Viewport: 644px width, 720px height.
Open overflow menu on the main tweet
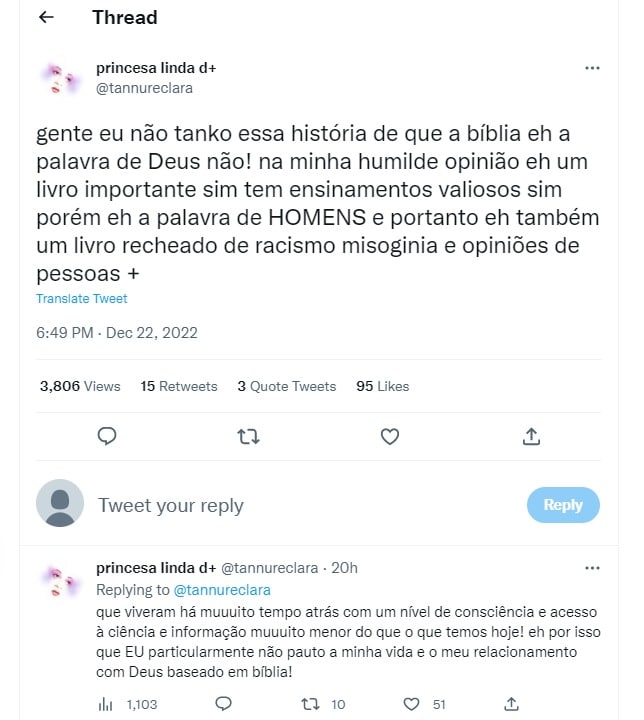tap(592, 68)
